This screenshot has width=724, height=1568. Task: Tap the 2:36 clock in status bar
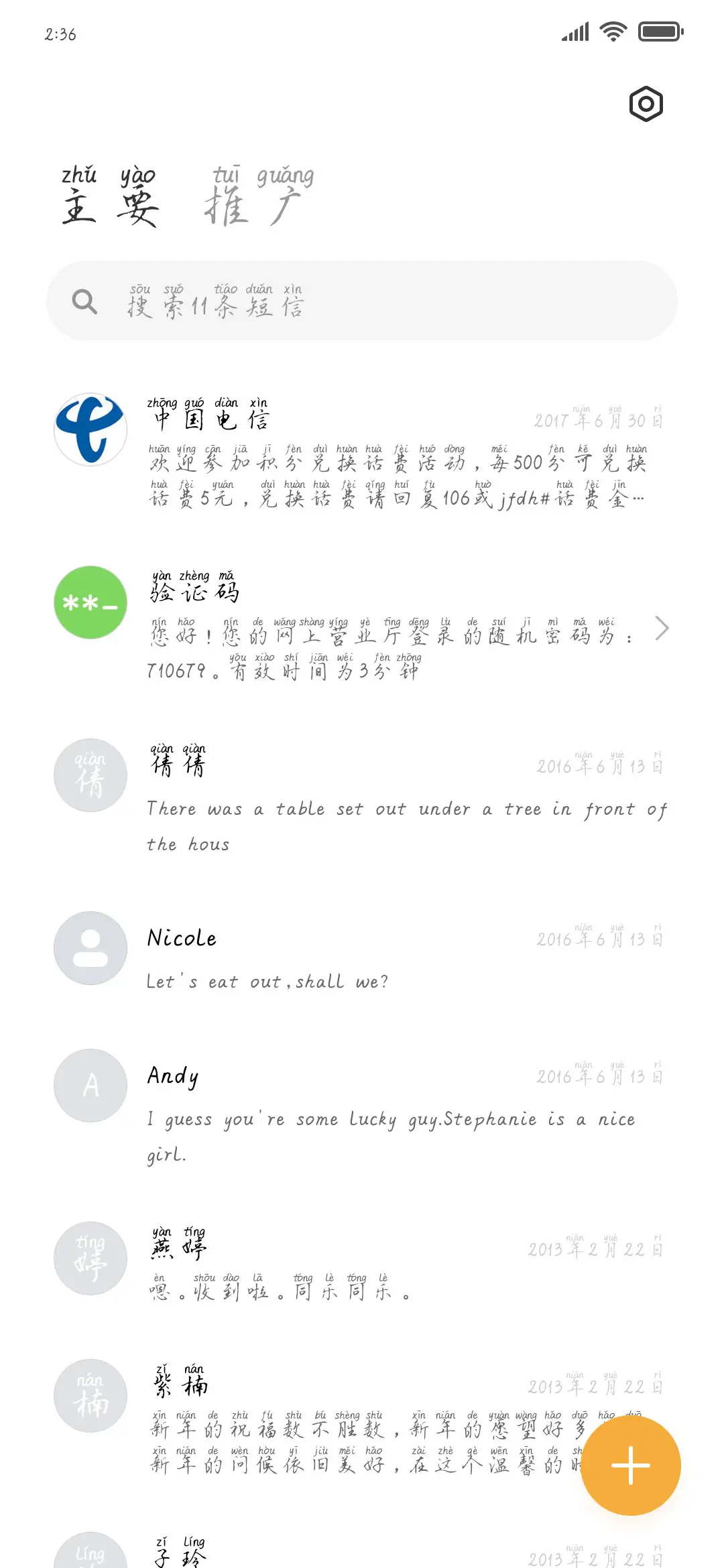(60, 33)
